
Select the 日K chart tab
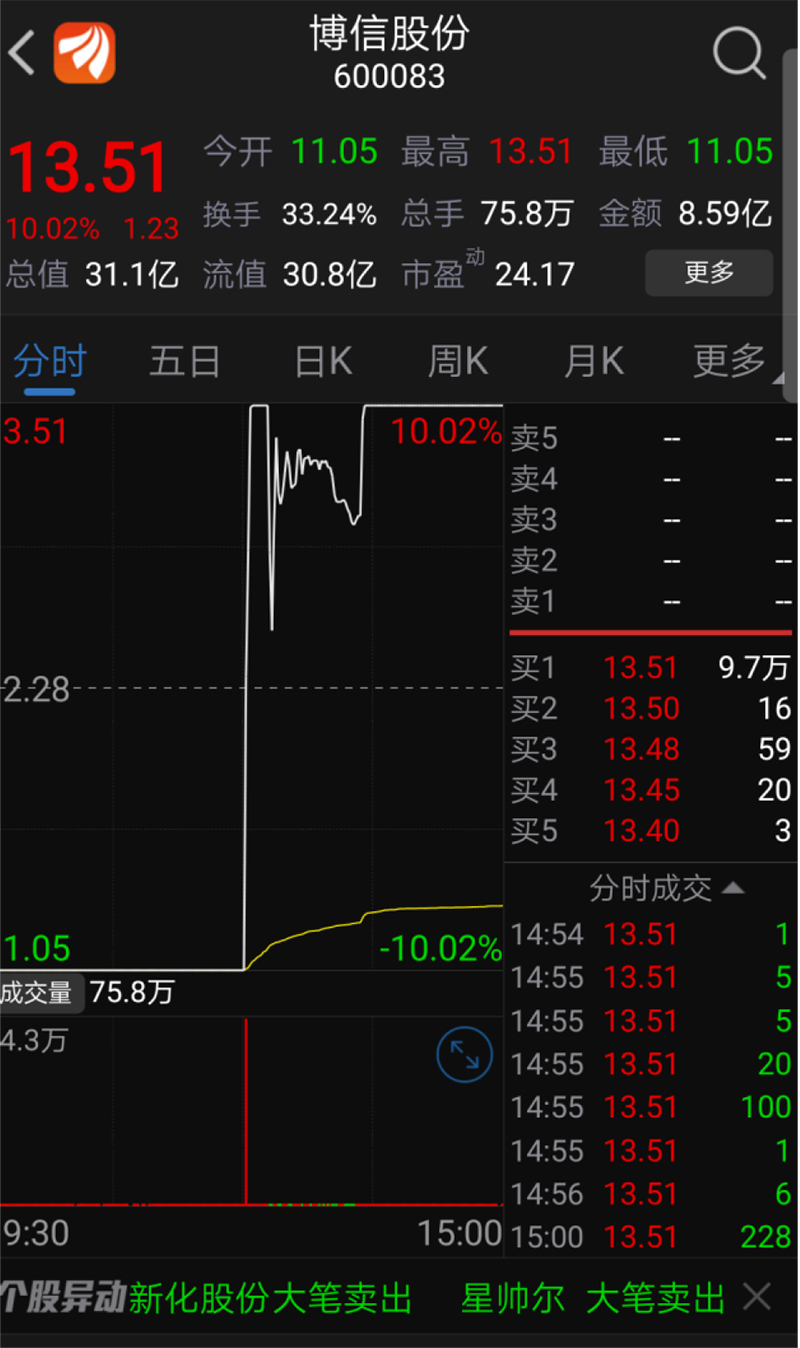(323, 361)
